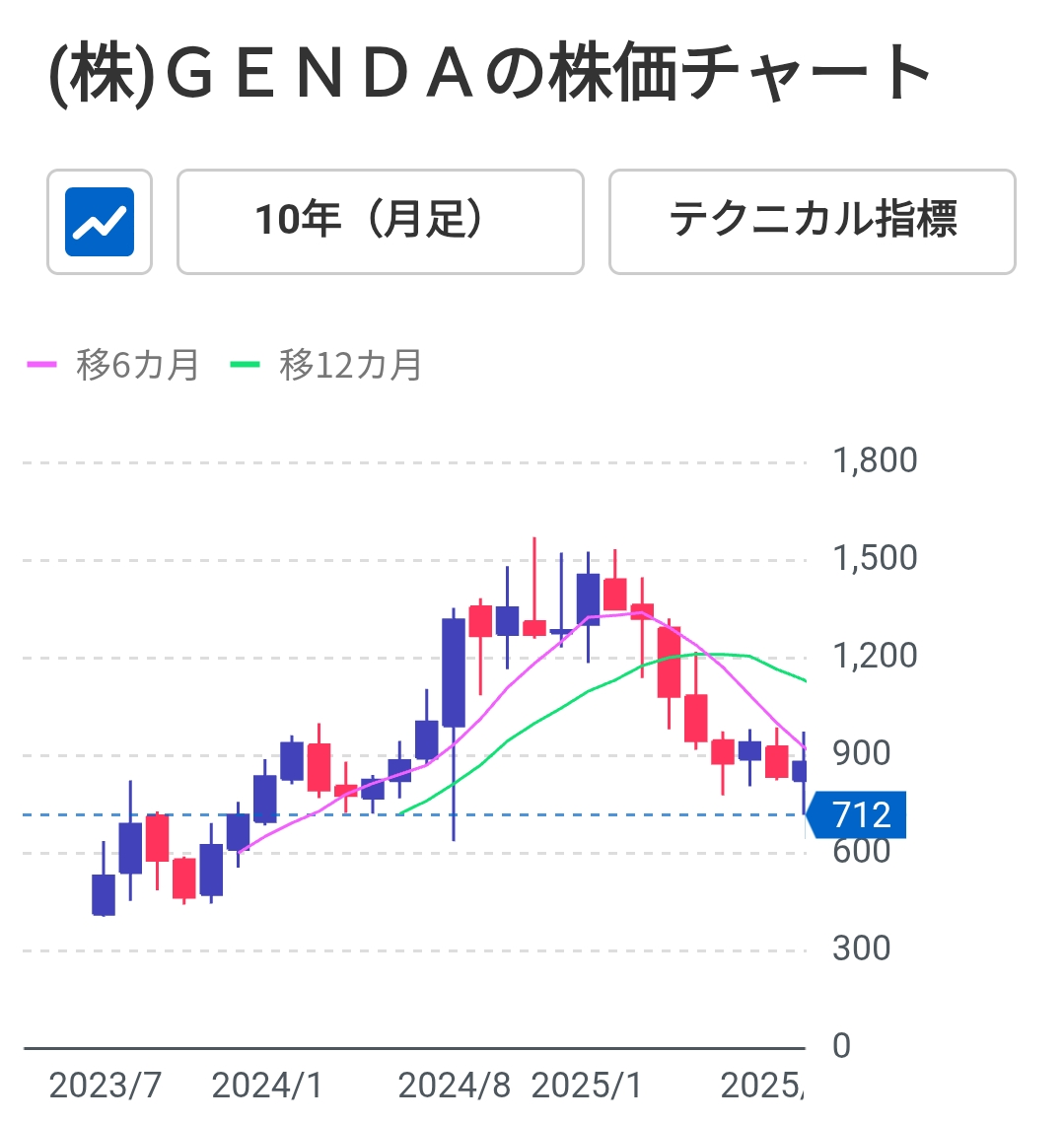Click the chart icon beside the period selector

pyautogui.click(x=99, y=220)
